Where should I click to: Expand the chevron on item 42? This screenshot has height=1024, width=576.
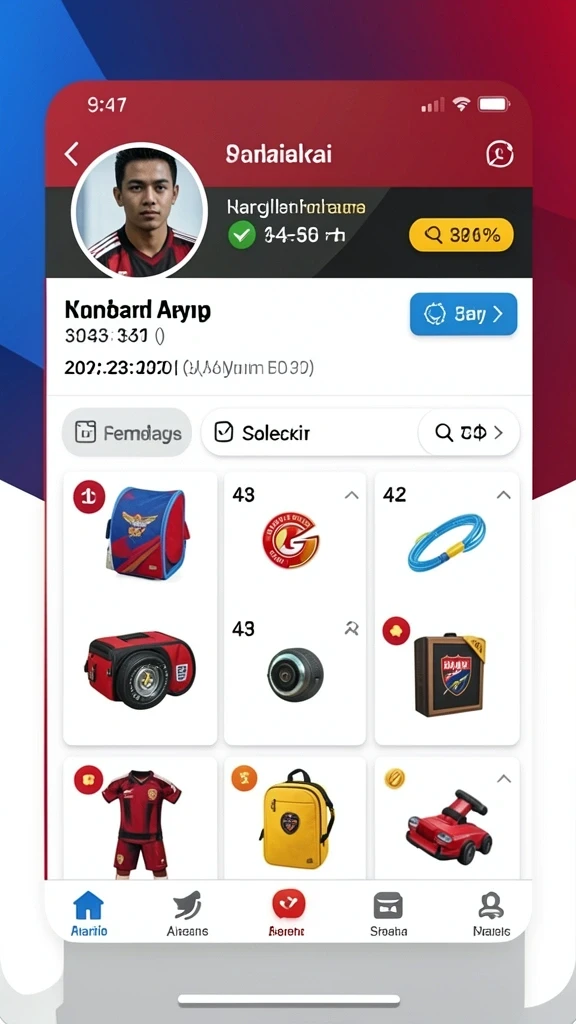[504, 496]
